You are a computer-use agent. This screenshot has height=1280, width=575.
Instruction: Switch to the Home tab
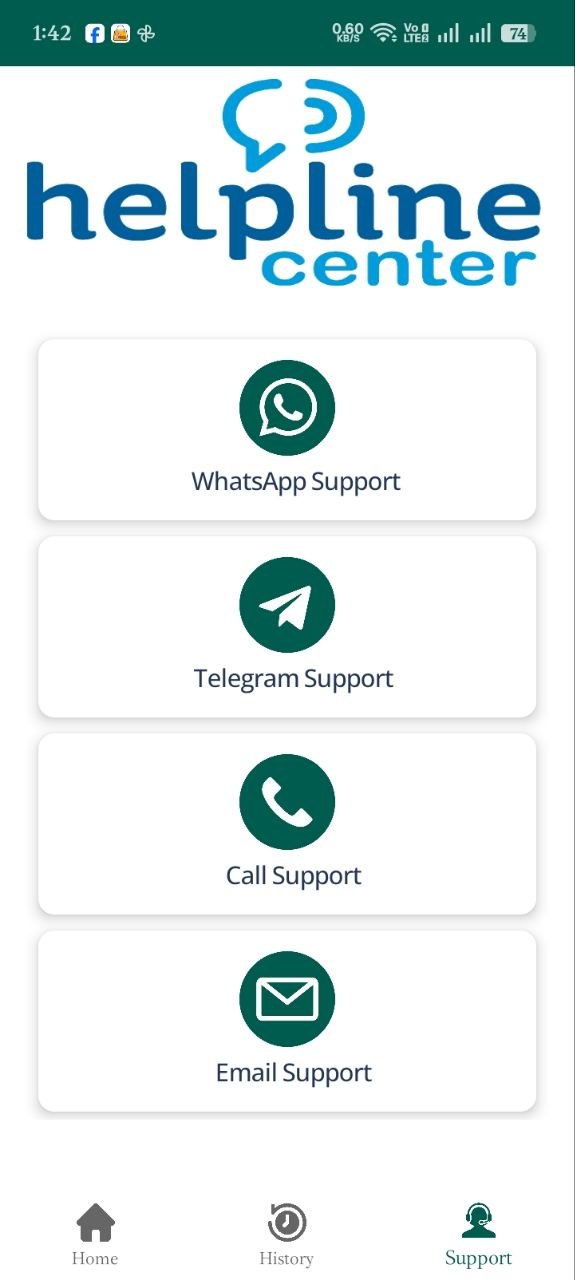coord(95,1235)
